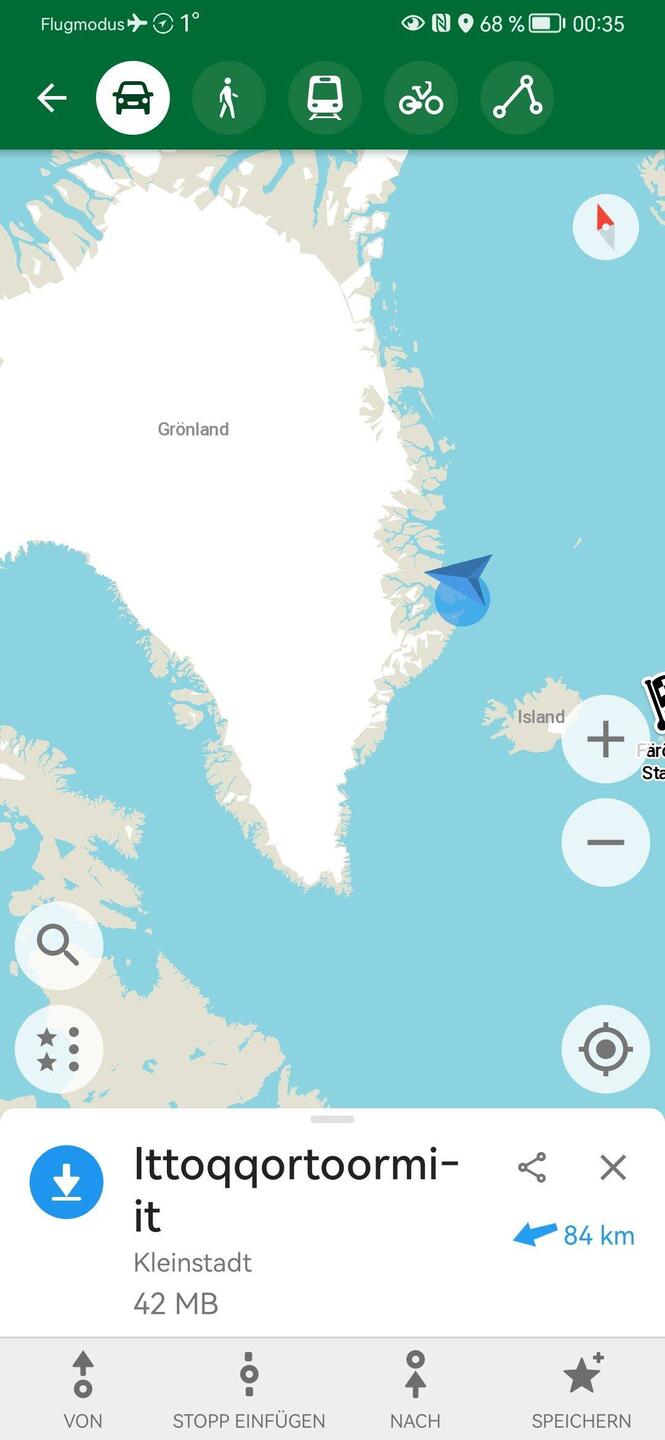Open map search magnifier
The width and height of the screenshot is (665, 1440).
pos(58,945)
